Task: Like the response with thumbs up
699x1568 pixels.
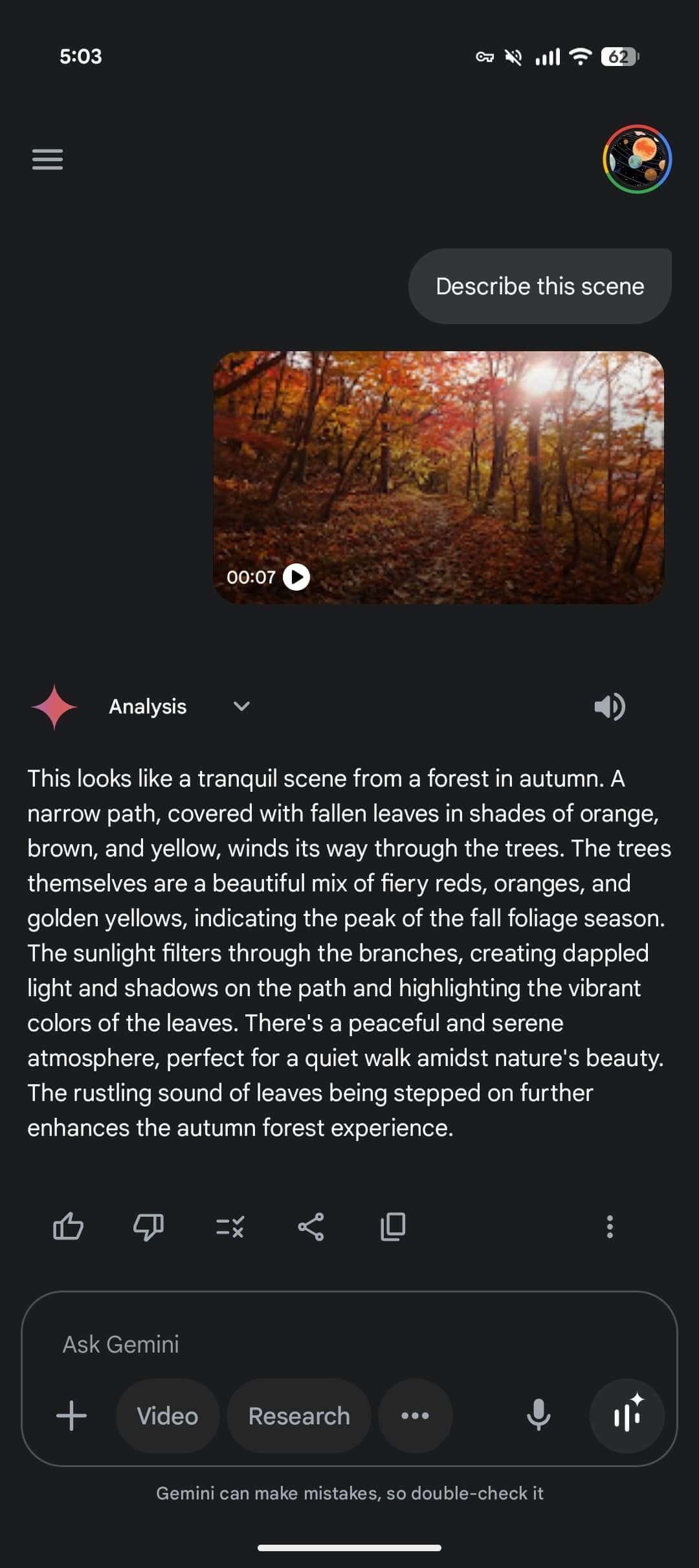Action: [x=68, y=1226]
